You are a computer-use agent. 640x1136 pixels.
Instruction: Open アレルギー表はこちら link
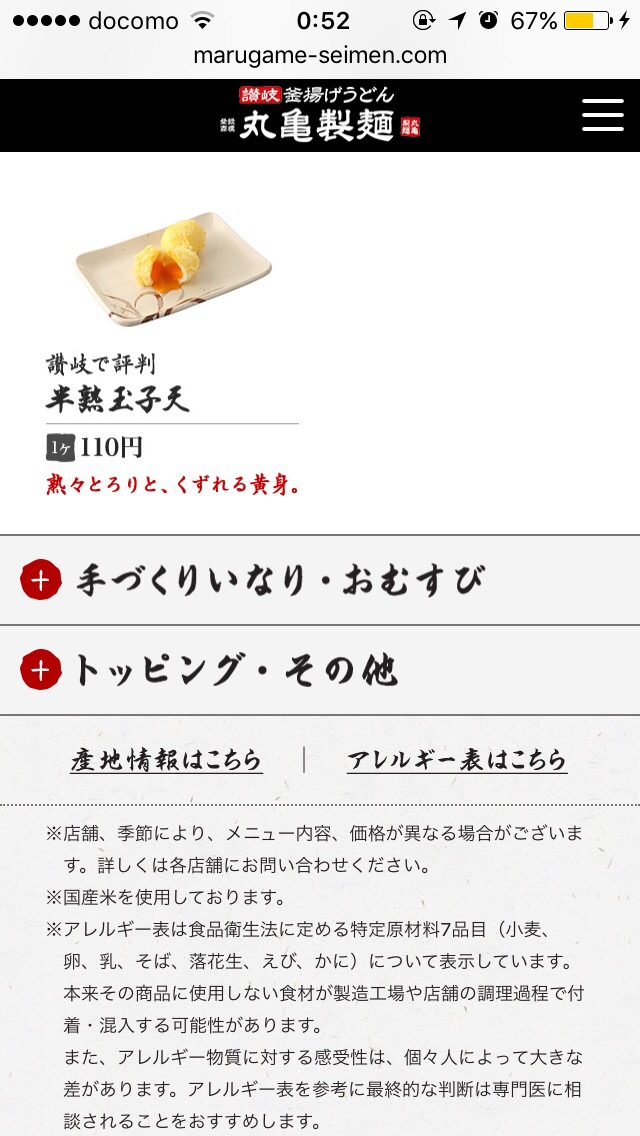pos(457,760)
